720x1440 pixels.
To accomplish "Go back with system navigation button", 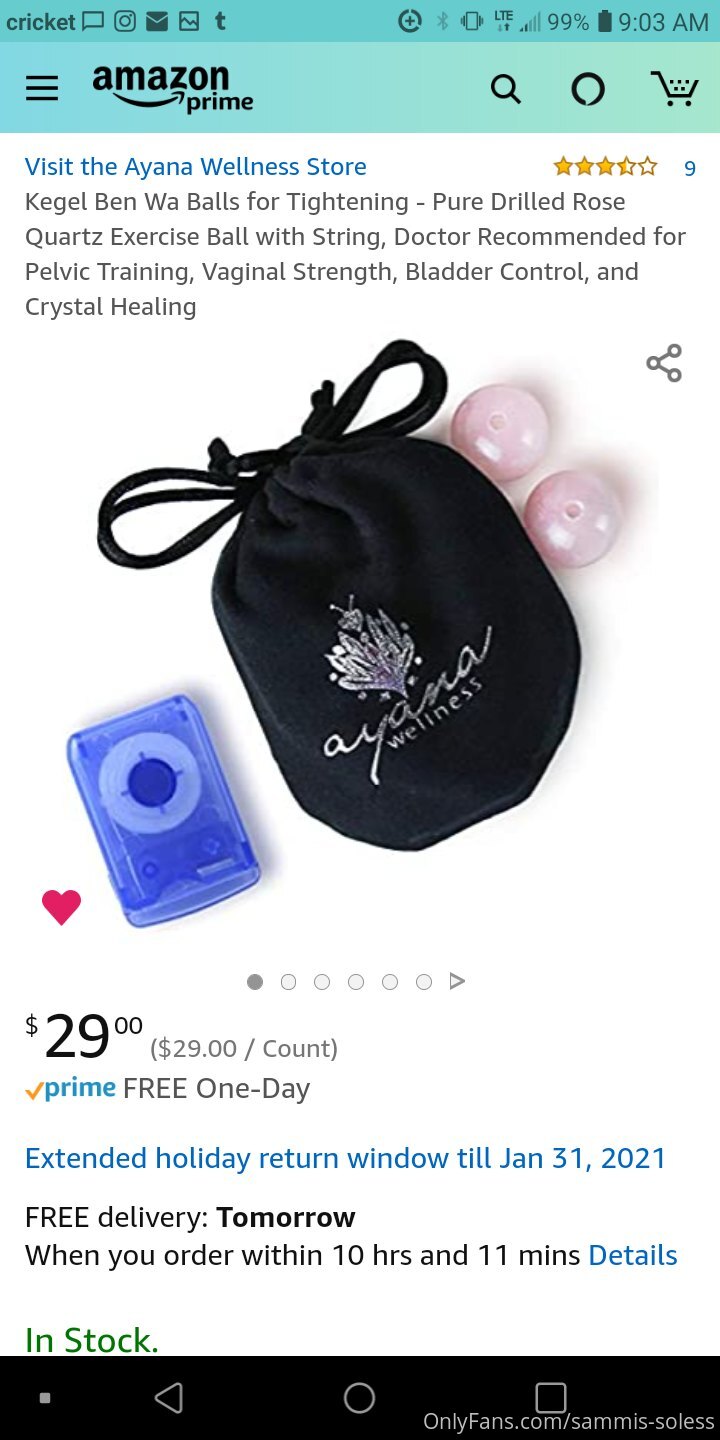I will tap(169, 1397).
